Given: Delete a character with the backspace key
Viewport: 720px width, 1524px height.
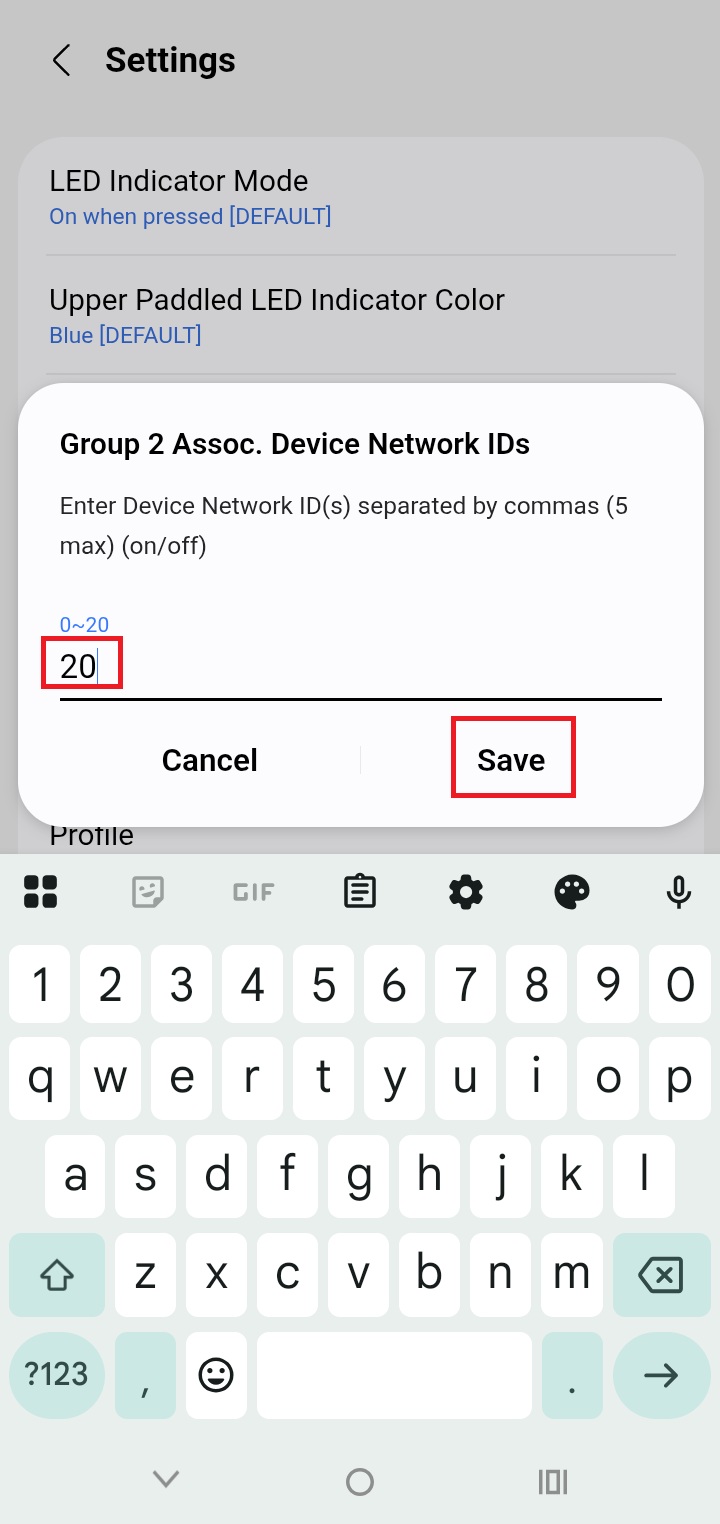Looking at the screenshot, I should 660,1274.
